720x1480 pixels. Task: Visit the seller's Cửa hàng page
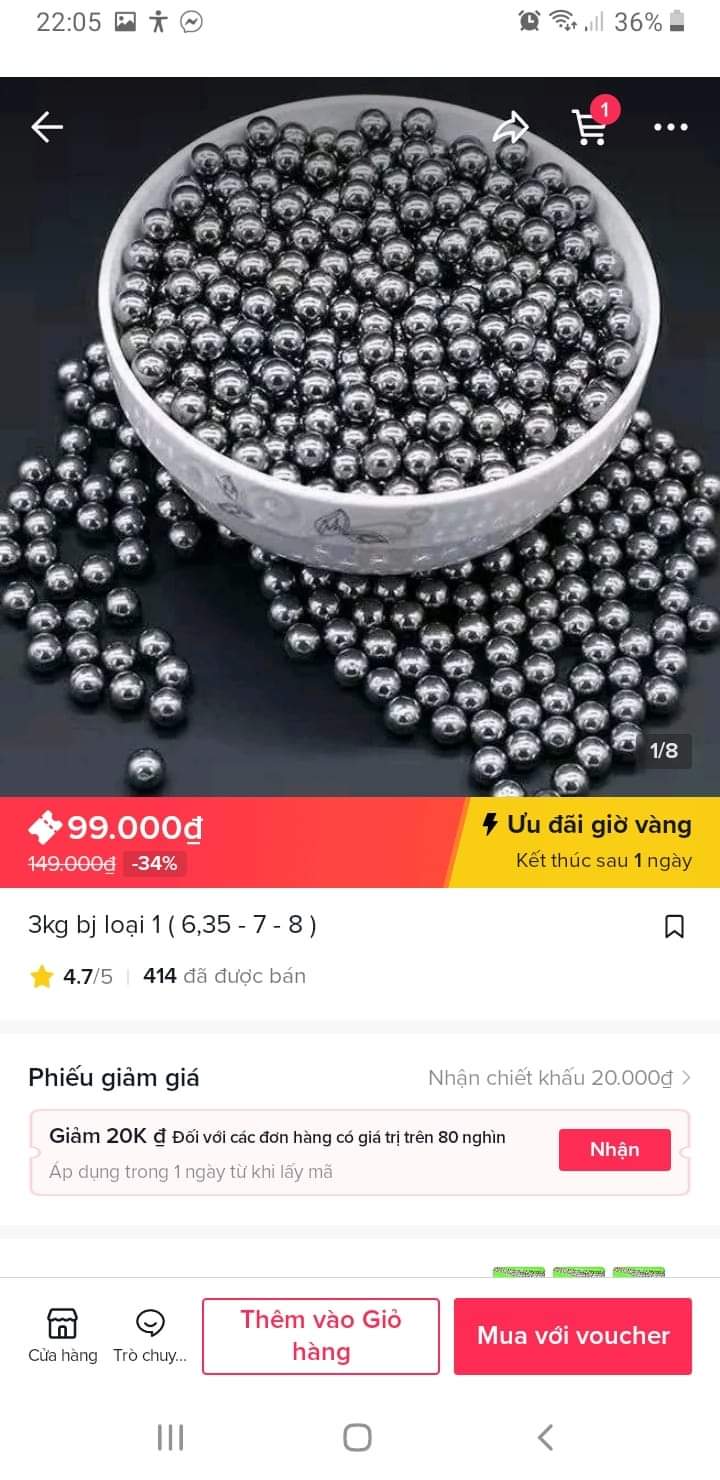62,1335
